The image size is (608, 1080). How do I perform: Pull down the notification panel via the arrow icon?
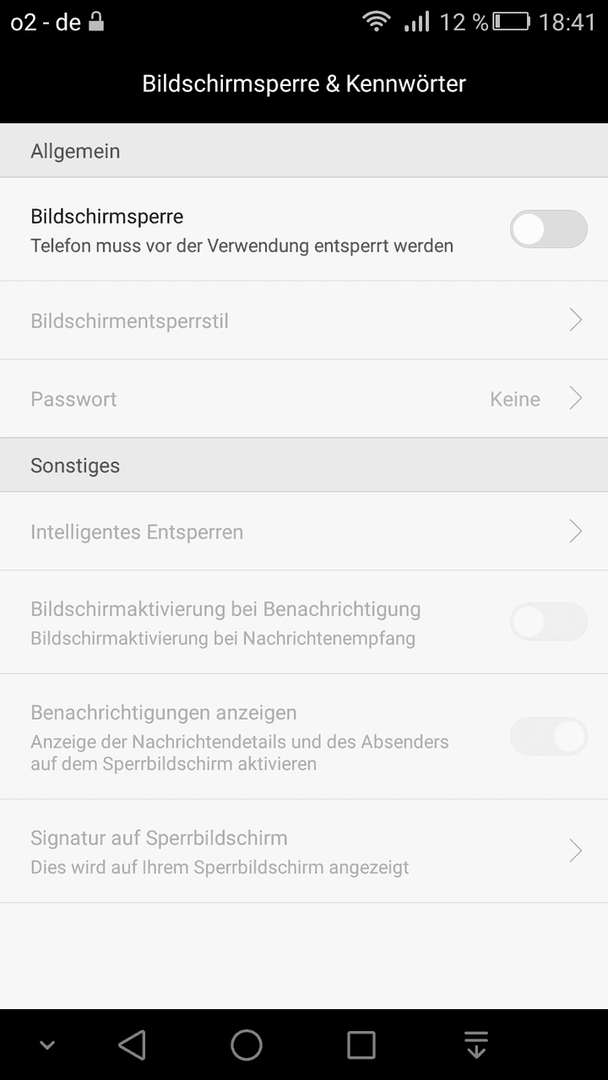(476, 1045)
